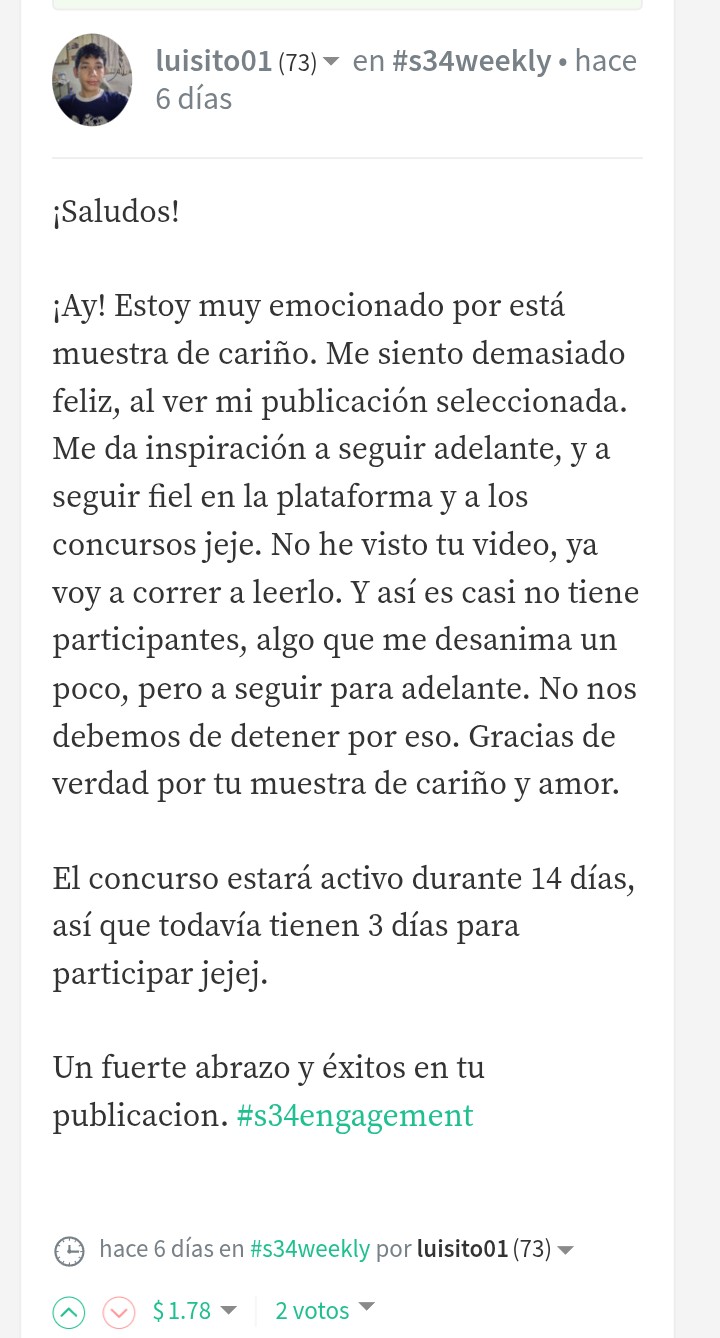Upvote this comment

coord(69,1311)
